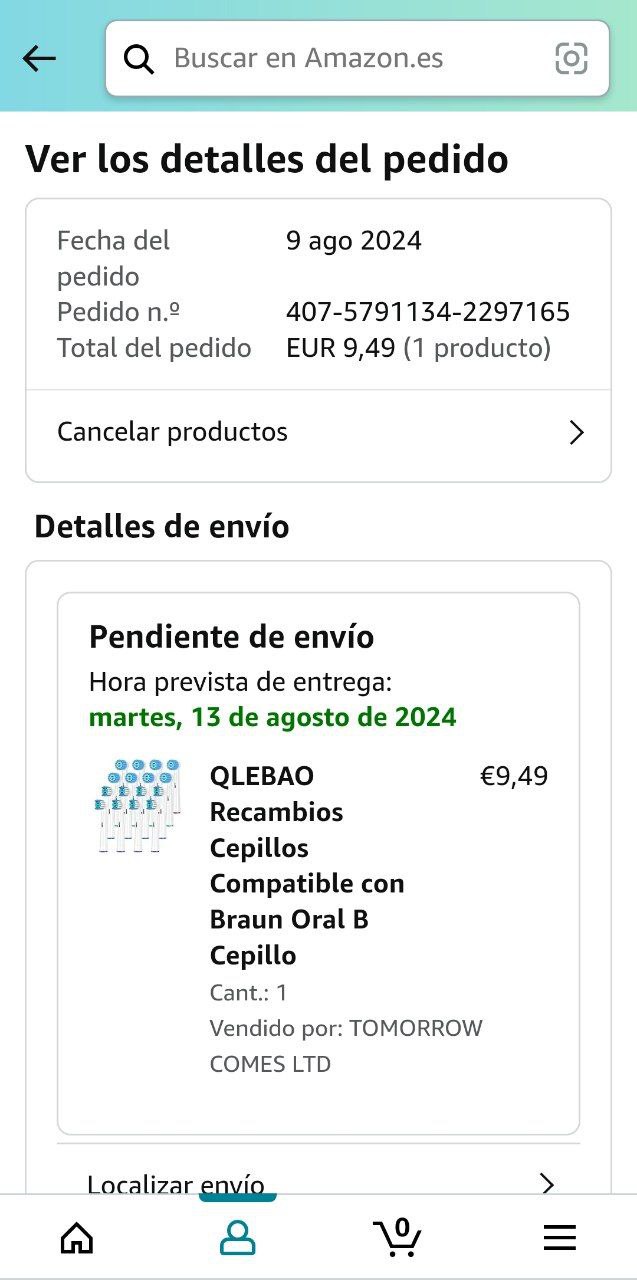Open Cancelar productos
Screen dimensions: 637x1280
tap(318, 432)
